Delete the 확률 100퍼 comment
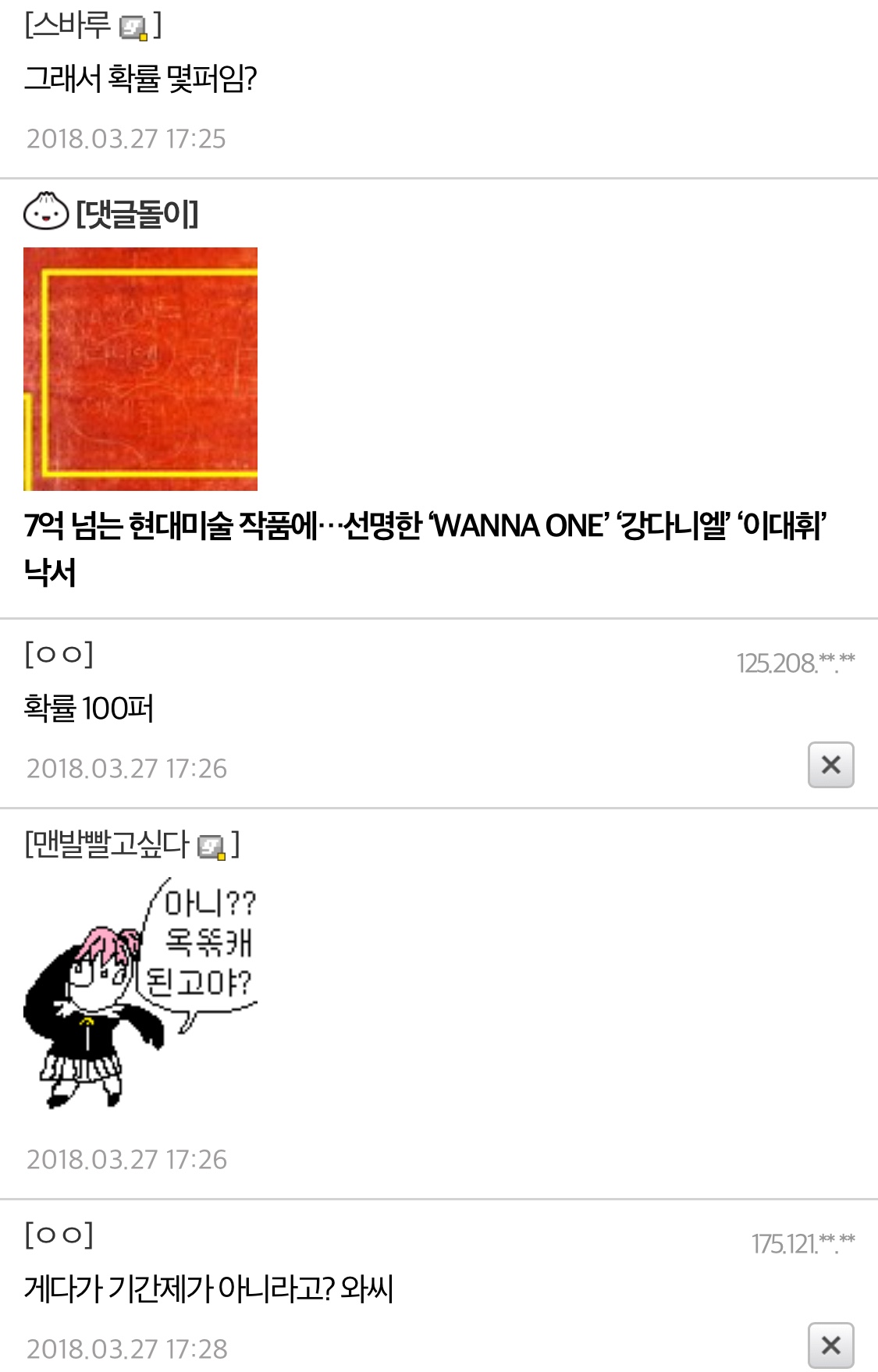Image resolution: width=878 pixels, height=1372 pixels. pos(830,765)
